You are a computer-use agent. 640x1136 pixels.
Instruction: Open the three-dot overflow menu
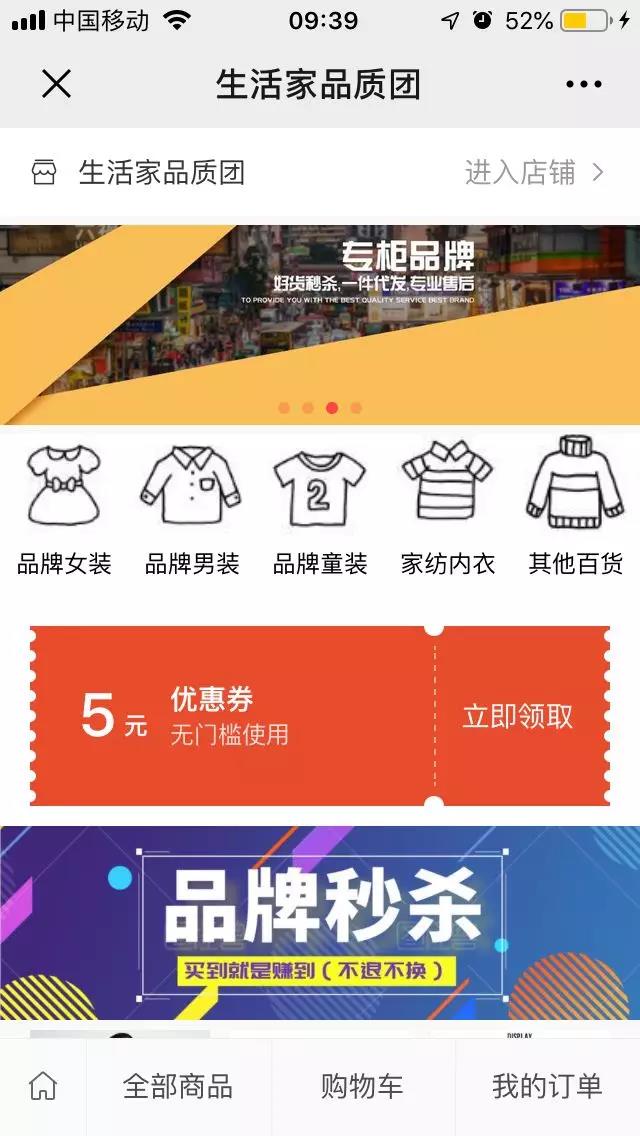tap(583, 84)
